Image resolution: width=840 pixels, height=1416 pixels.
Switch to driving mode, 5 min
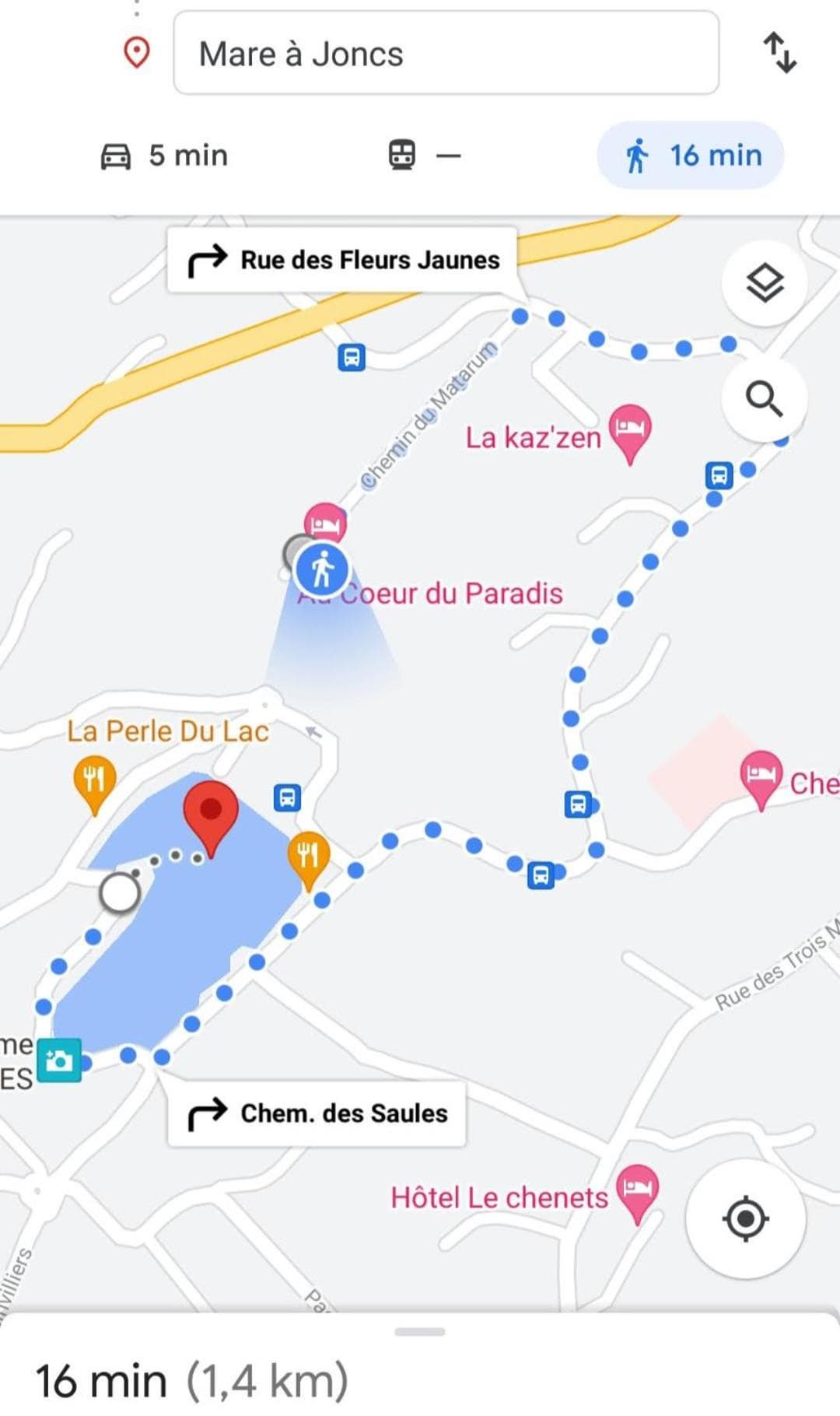pyautogui.click(x=165, y=156)
